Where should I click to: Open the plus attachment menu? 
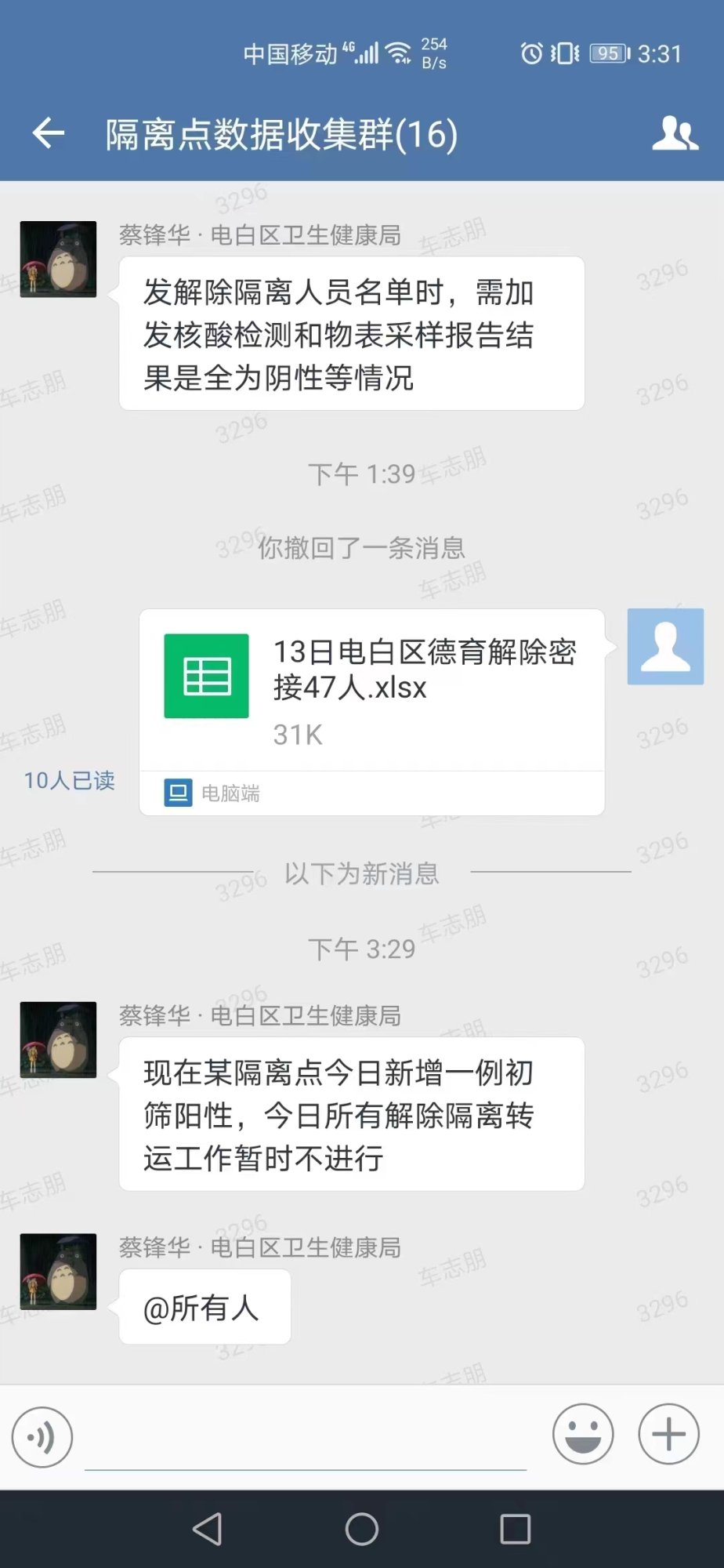pyautogui.click(x=668, y=1435)
